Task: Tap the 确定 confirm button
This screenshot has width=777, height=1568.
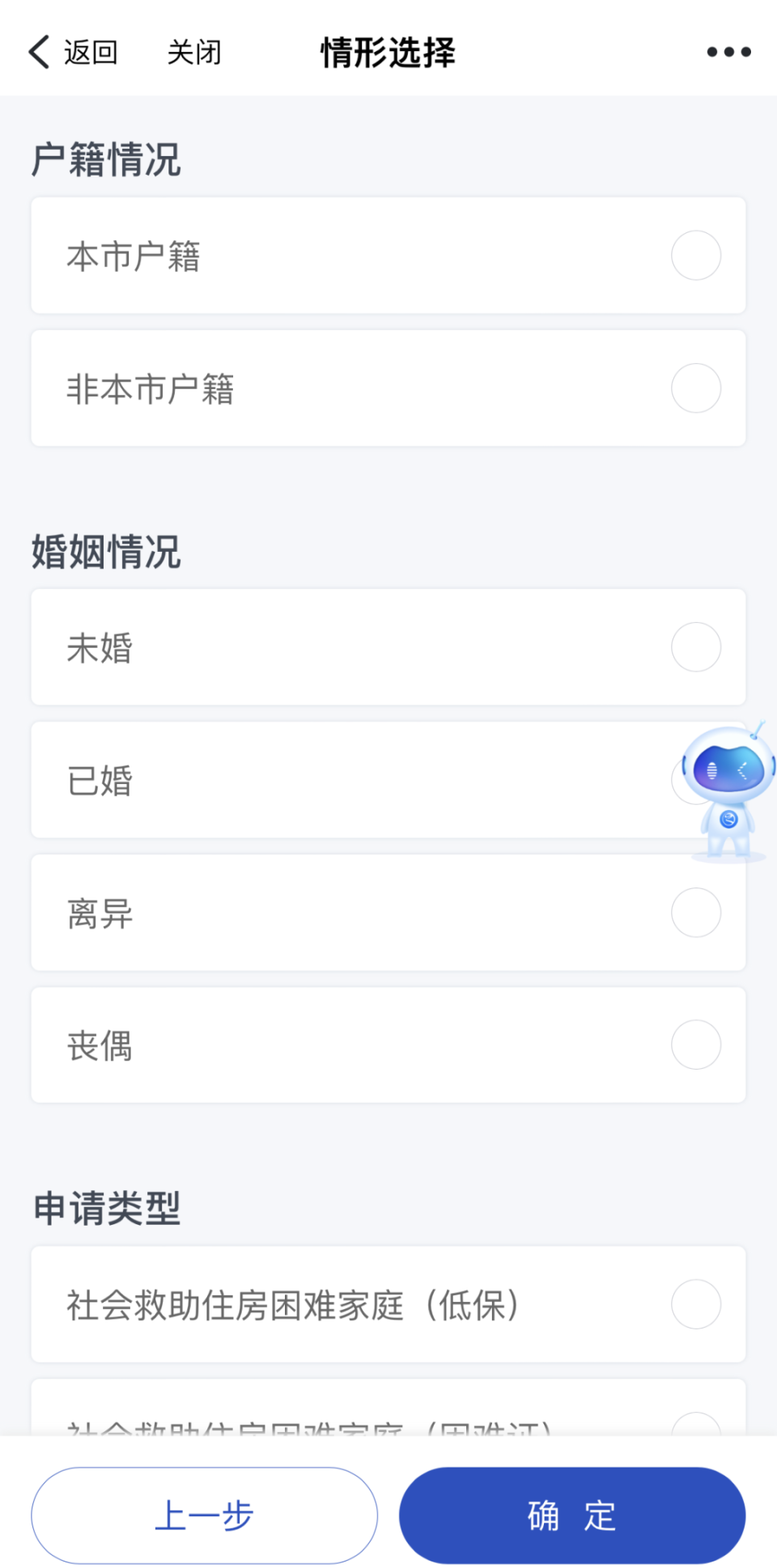Action: point(571,1515)
